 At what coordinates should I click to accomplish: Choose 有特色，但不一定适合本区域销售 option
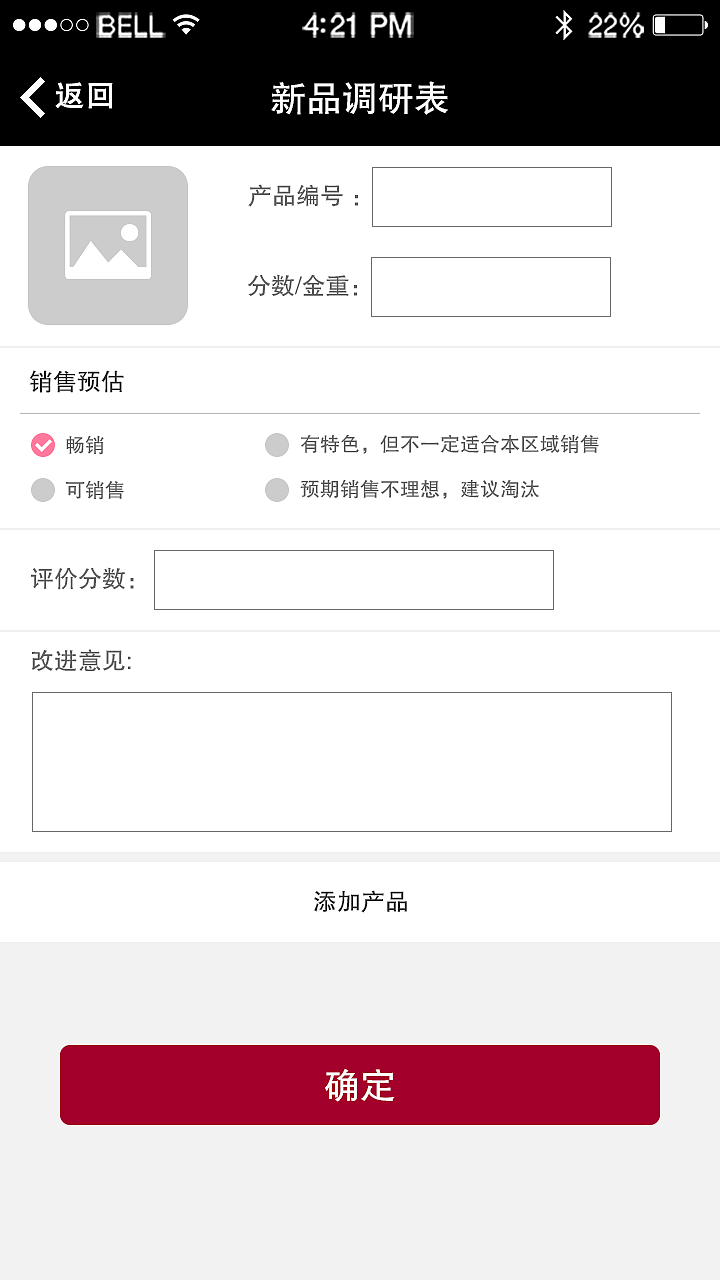tap(277, 444)
